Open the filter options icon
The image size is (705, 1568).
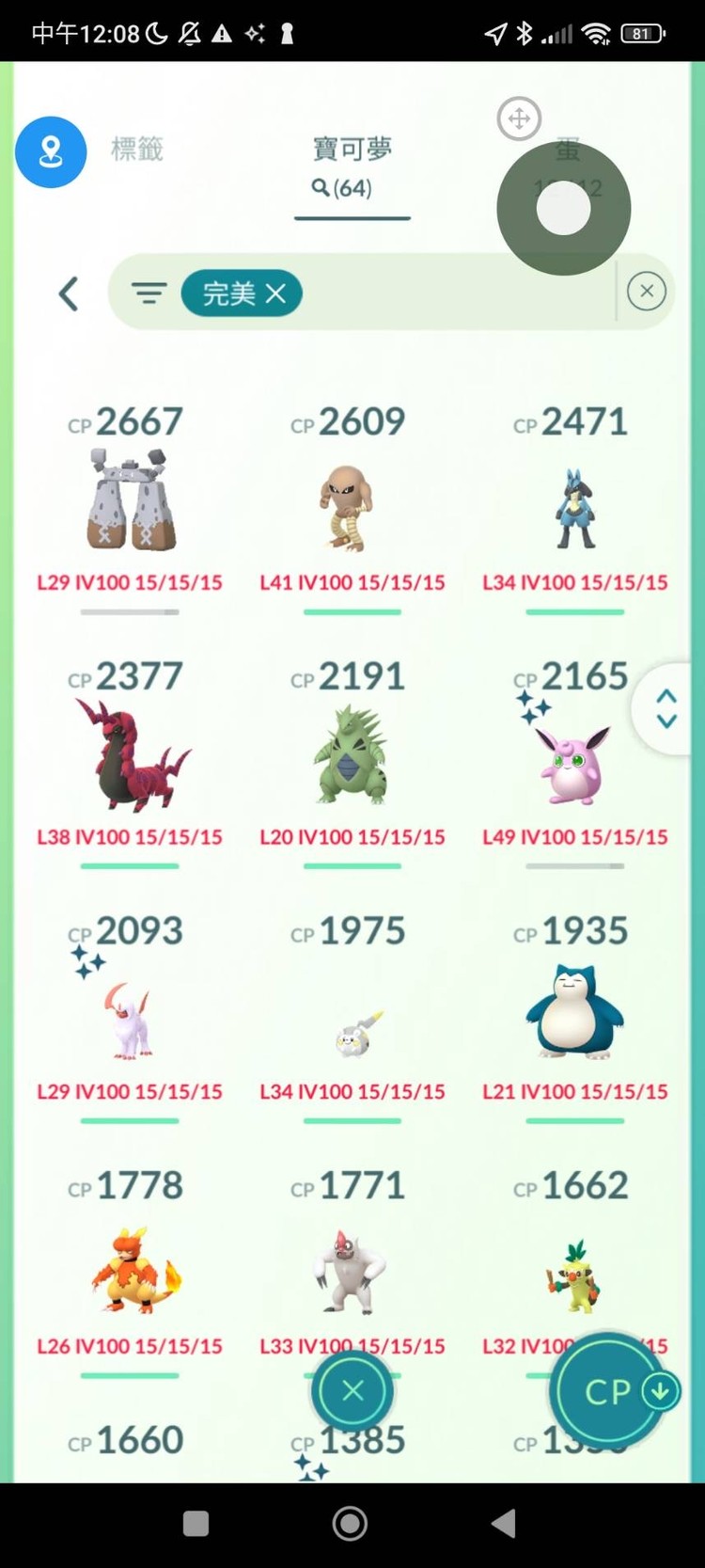149,293
